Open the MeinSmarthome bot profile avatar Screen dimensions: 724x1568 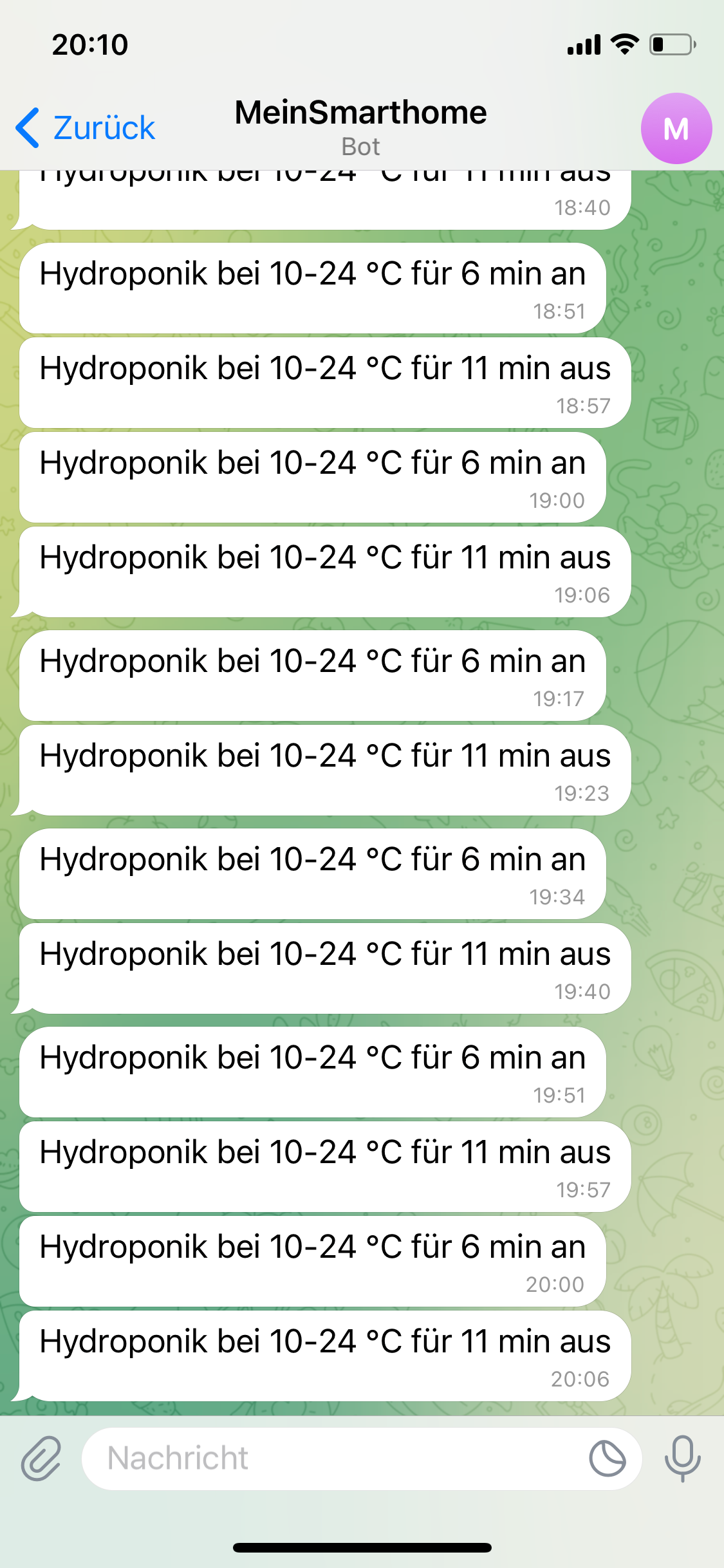click(676, 129)
